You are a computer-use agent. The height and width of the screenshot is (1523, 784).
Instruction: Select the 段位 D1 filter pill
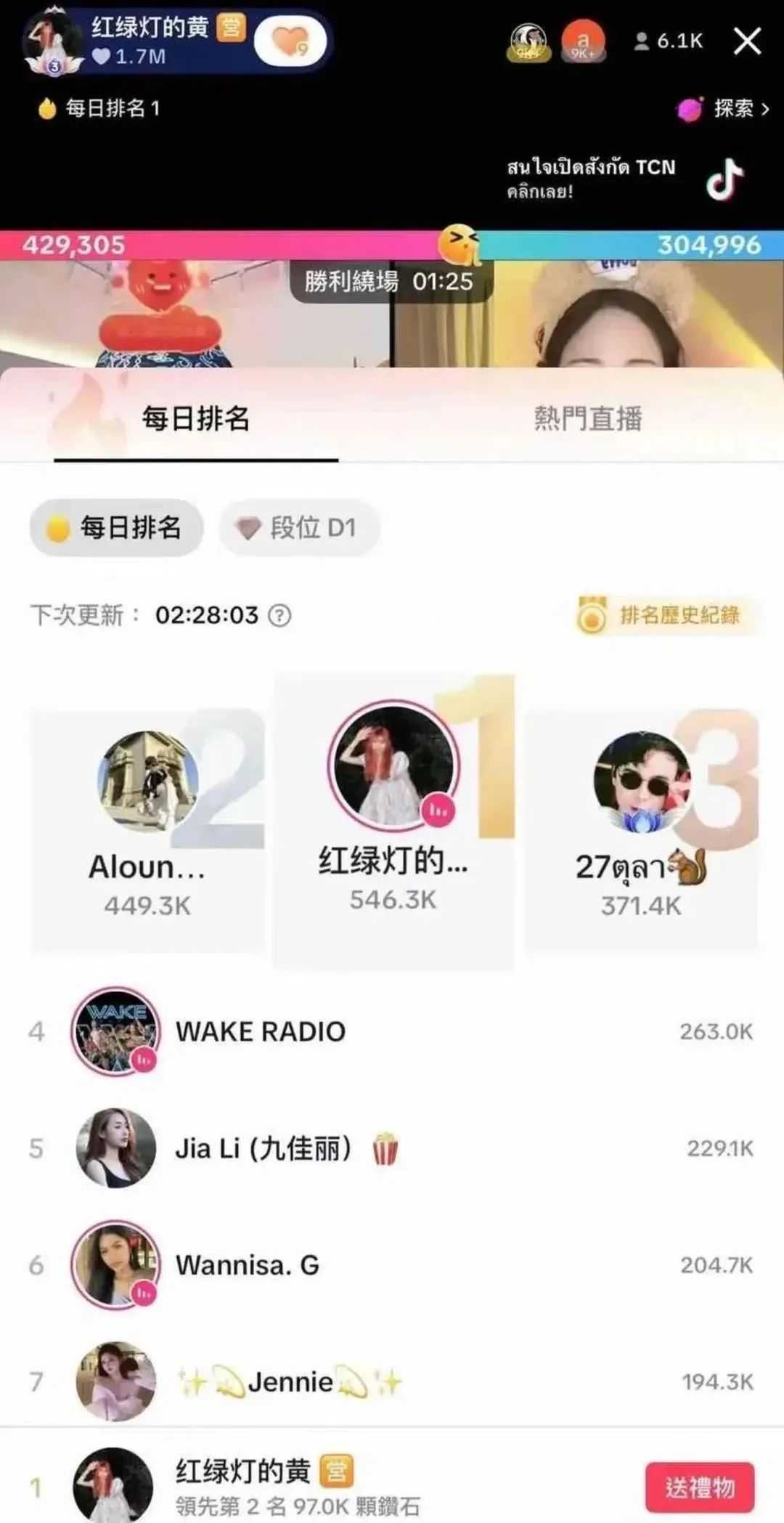(299, 529)
